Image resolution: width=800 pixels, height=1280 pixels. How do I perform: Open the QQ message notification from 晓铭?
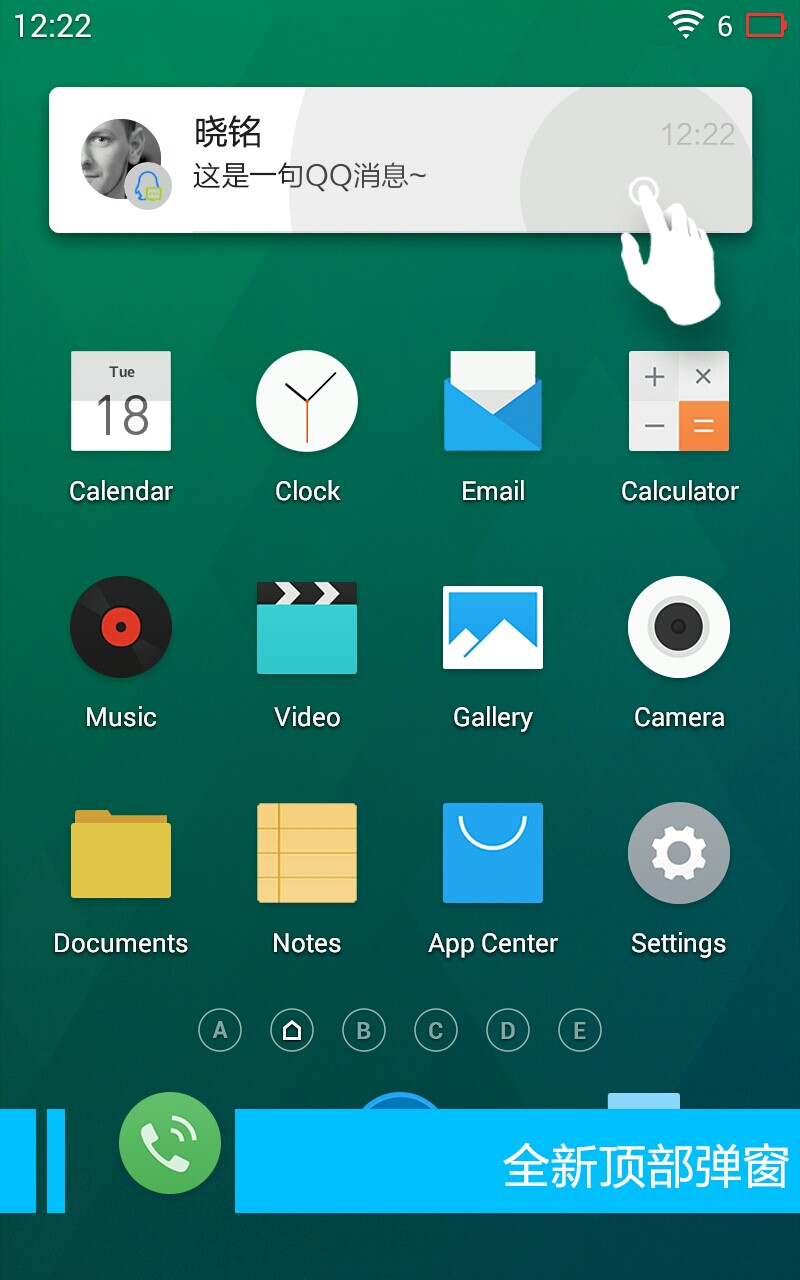[x=400, y=160]
